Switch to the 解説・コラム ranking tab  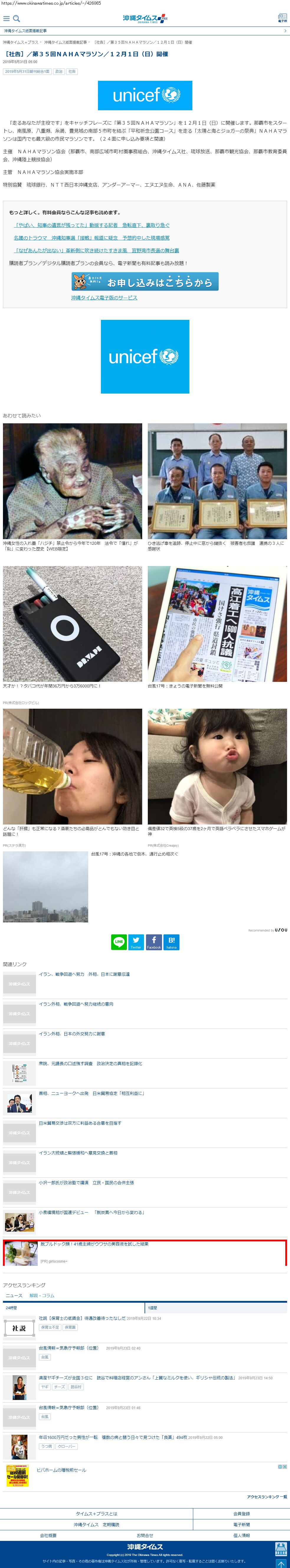click(42, 1295)
